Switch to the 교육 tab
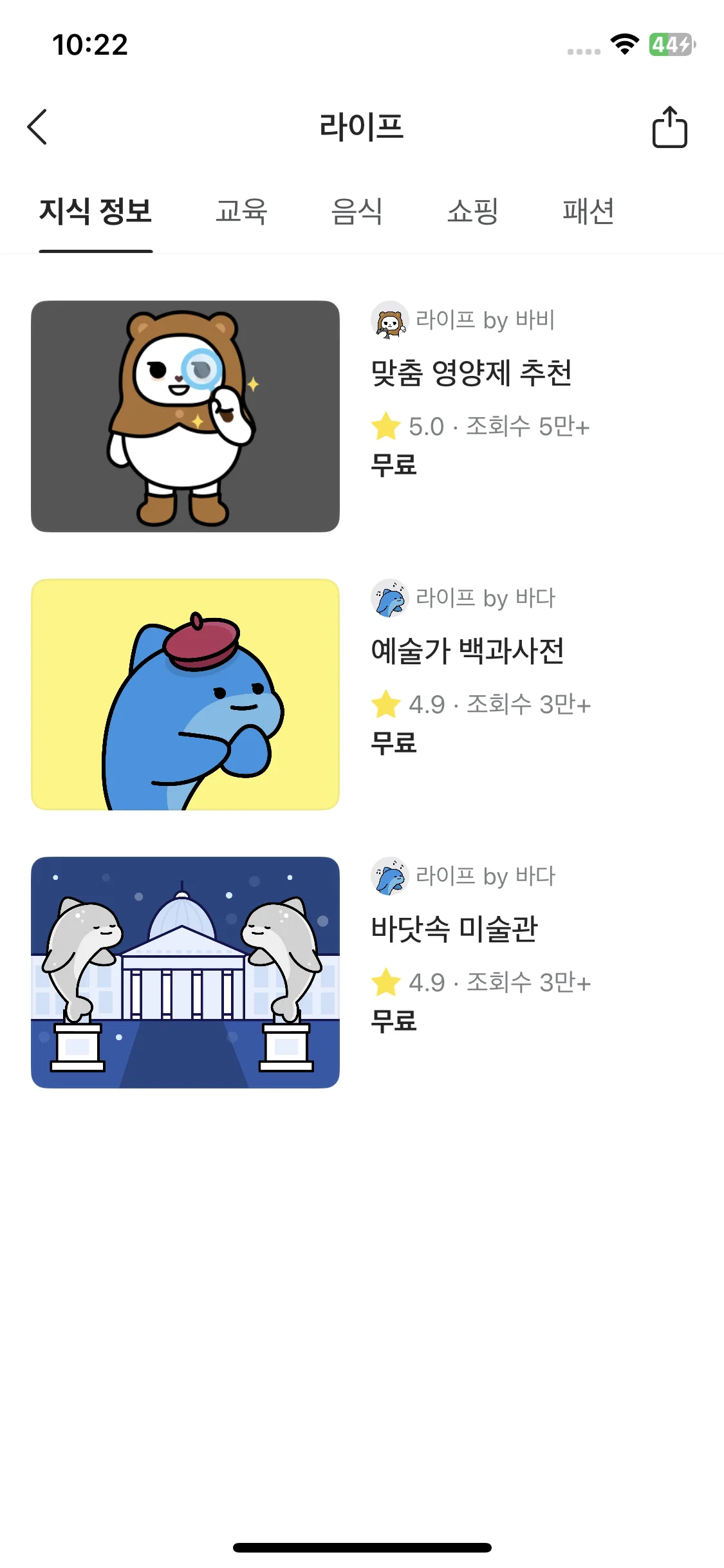The height and width of the screenshot is (1568, 724). 241,212
